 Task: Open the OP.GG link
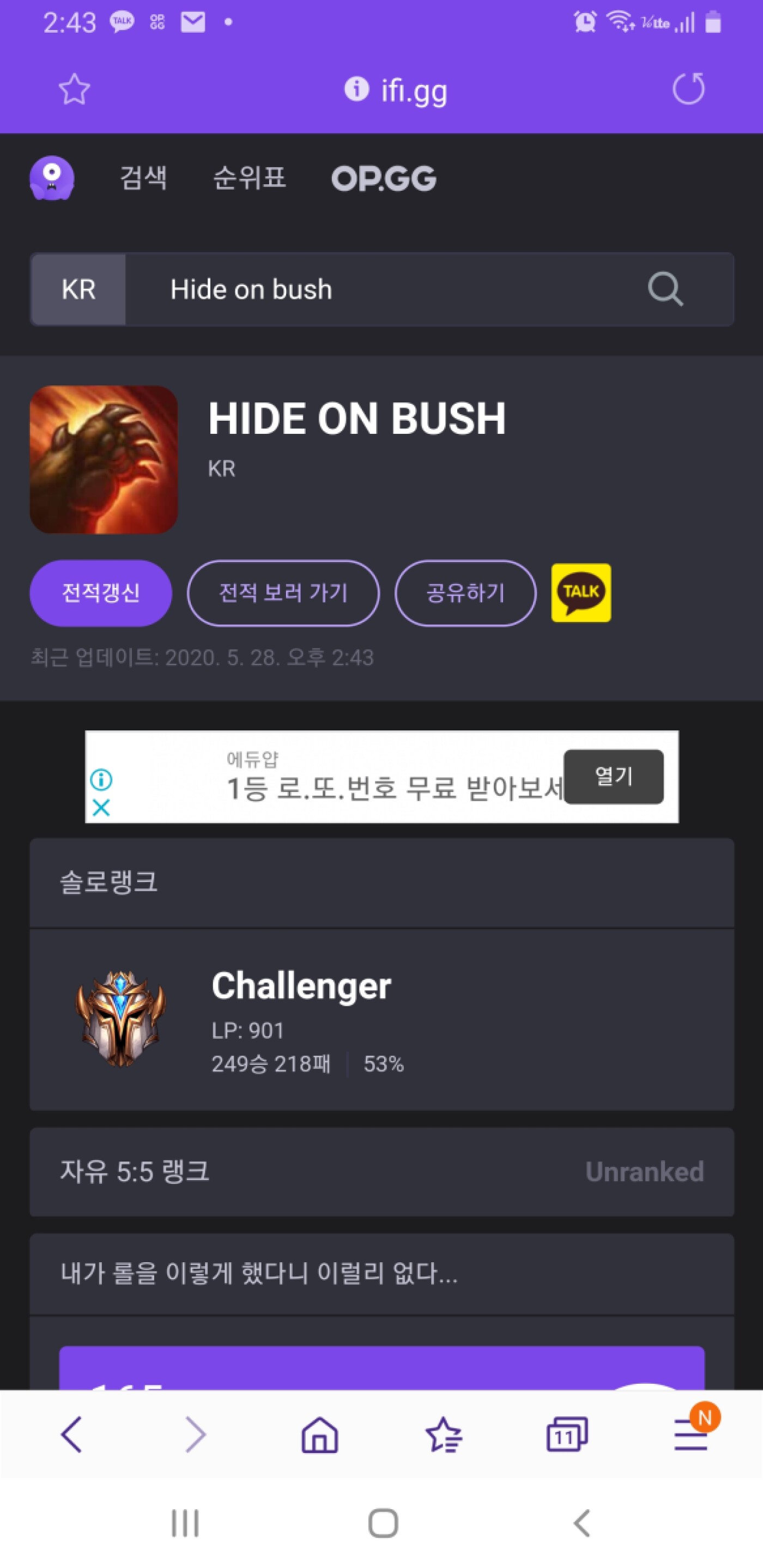pyautogui.click(x=383, y=179)
